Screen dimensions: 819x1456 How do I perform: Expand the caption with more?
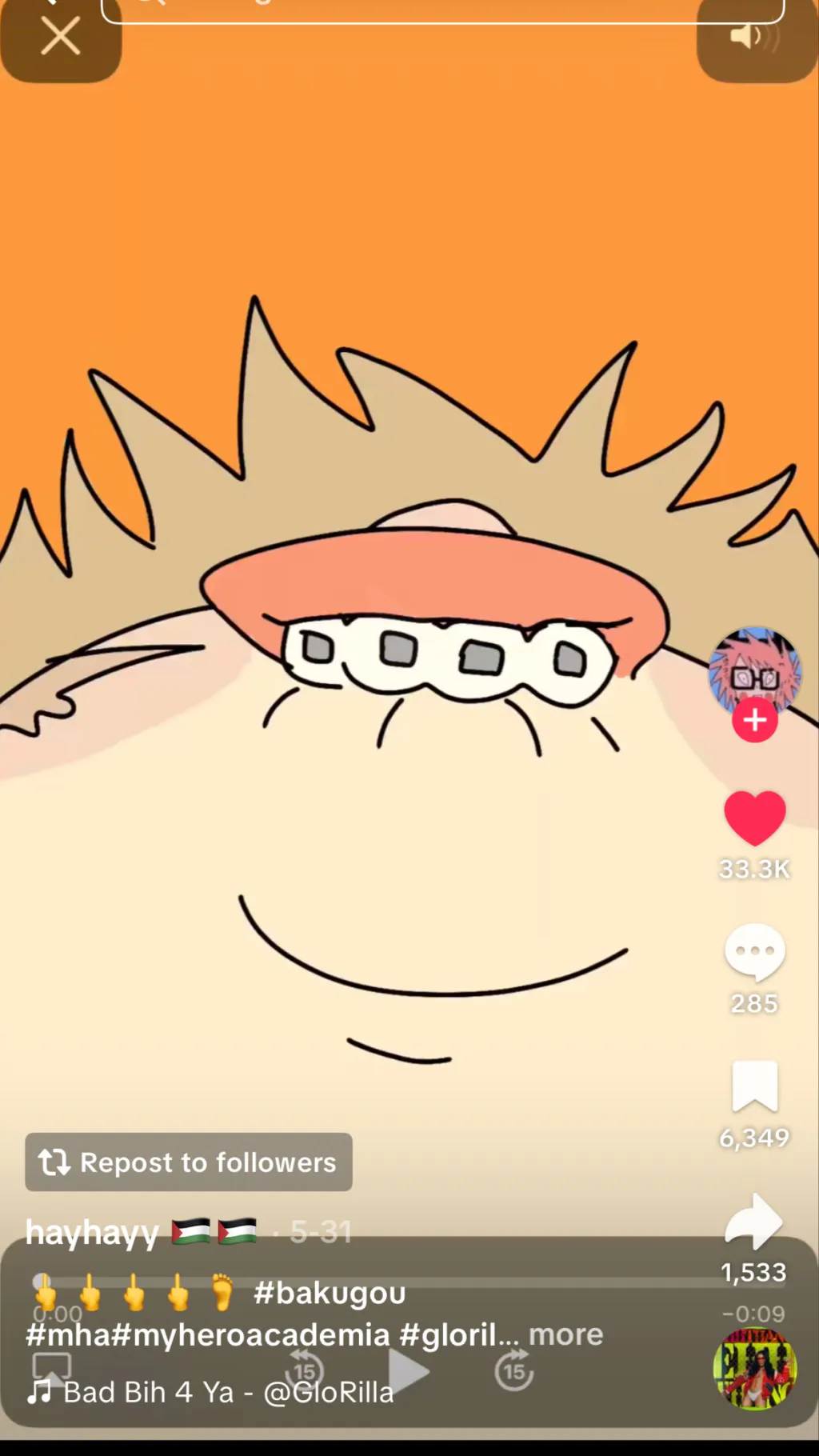click(565, 1334)
